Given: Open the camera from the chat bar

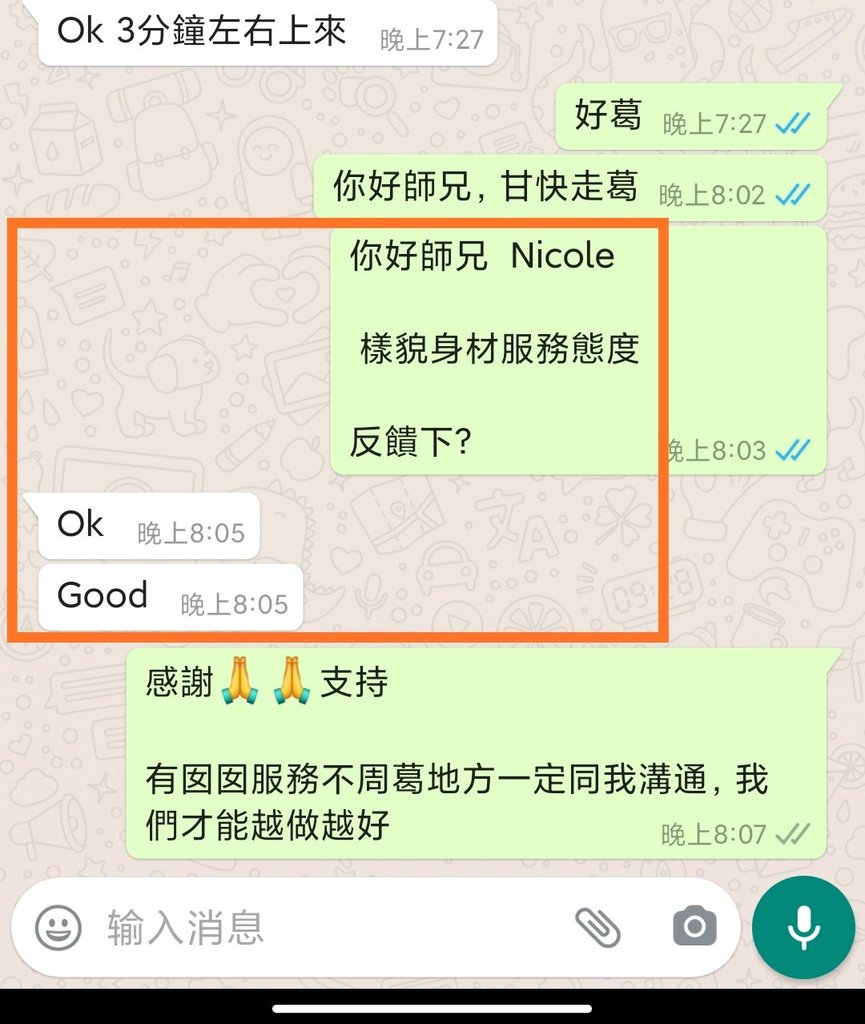Looking at the screenshot, I should tap(694, 928).
